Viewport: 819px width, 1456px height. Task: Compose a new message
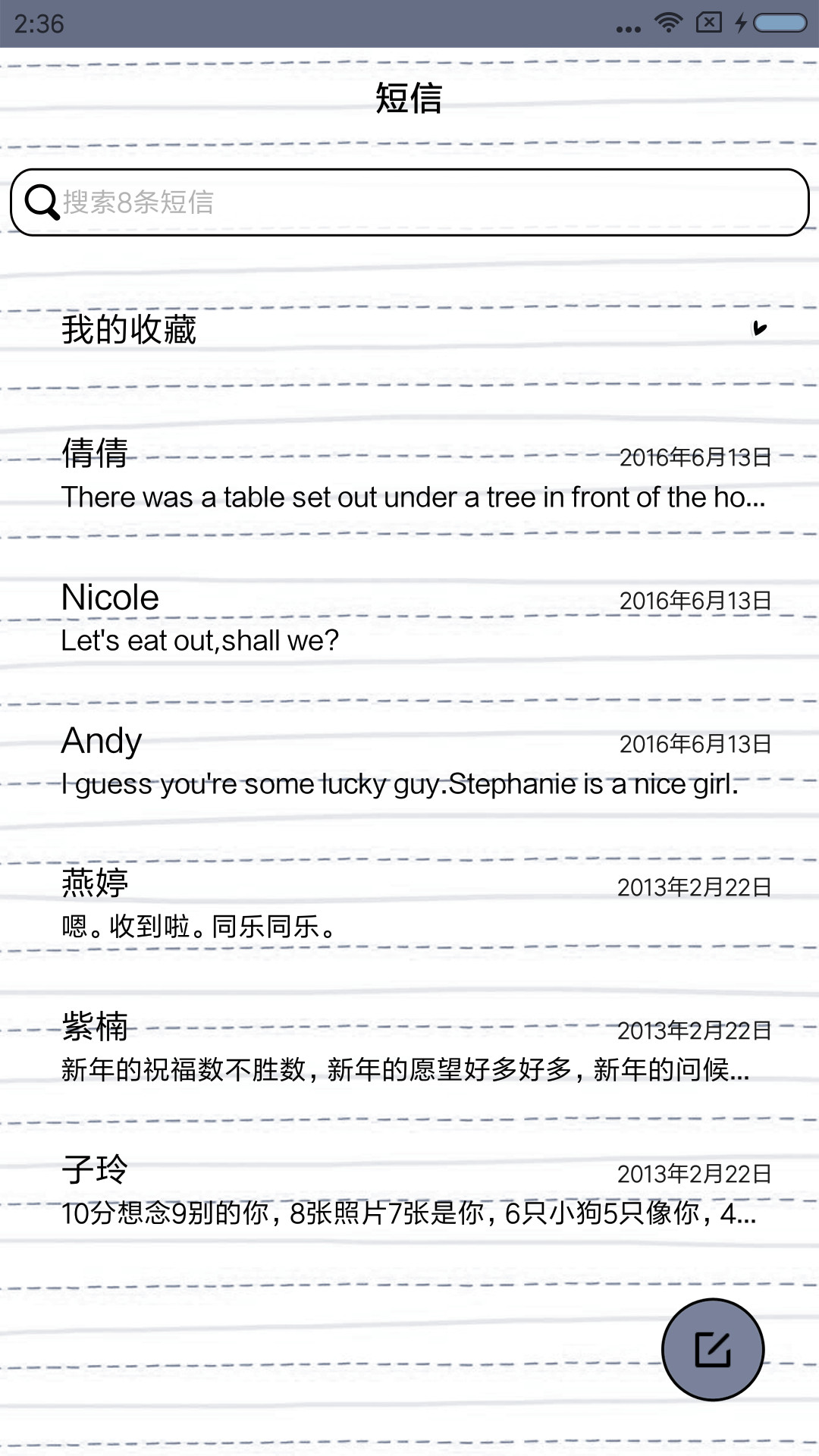coord(713,1349)
